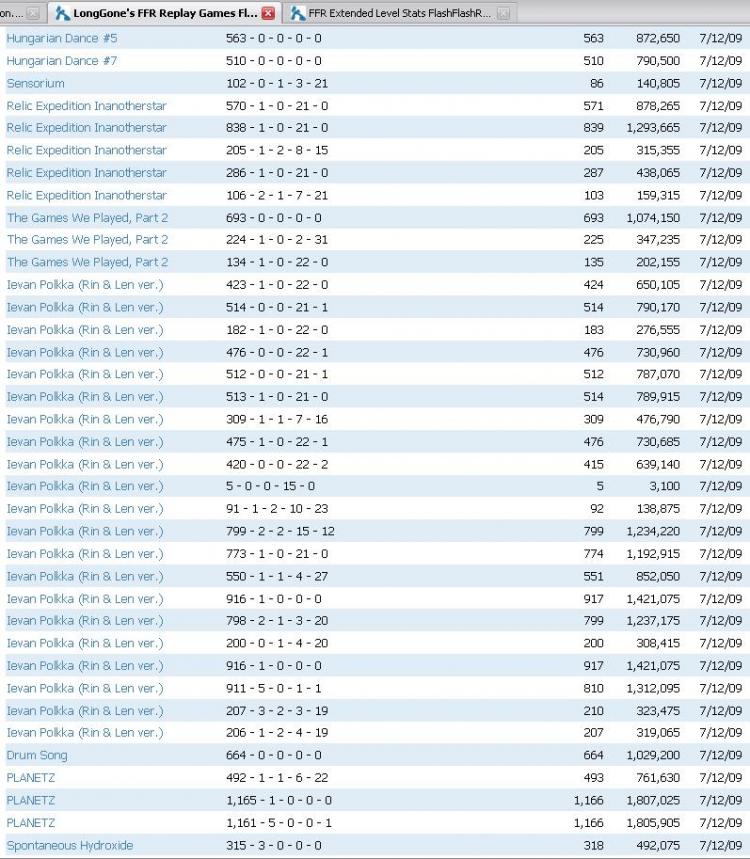Open the Hungarian Dance #5 link

(62, 38)
